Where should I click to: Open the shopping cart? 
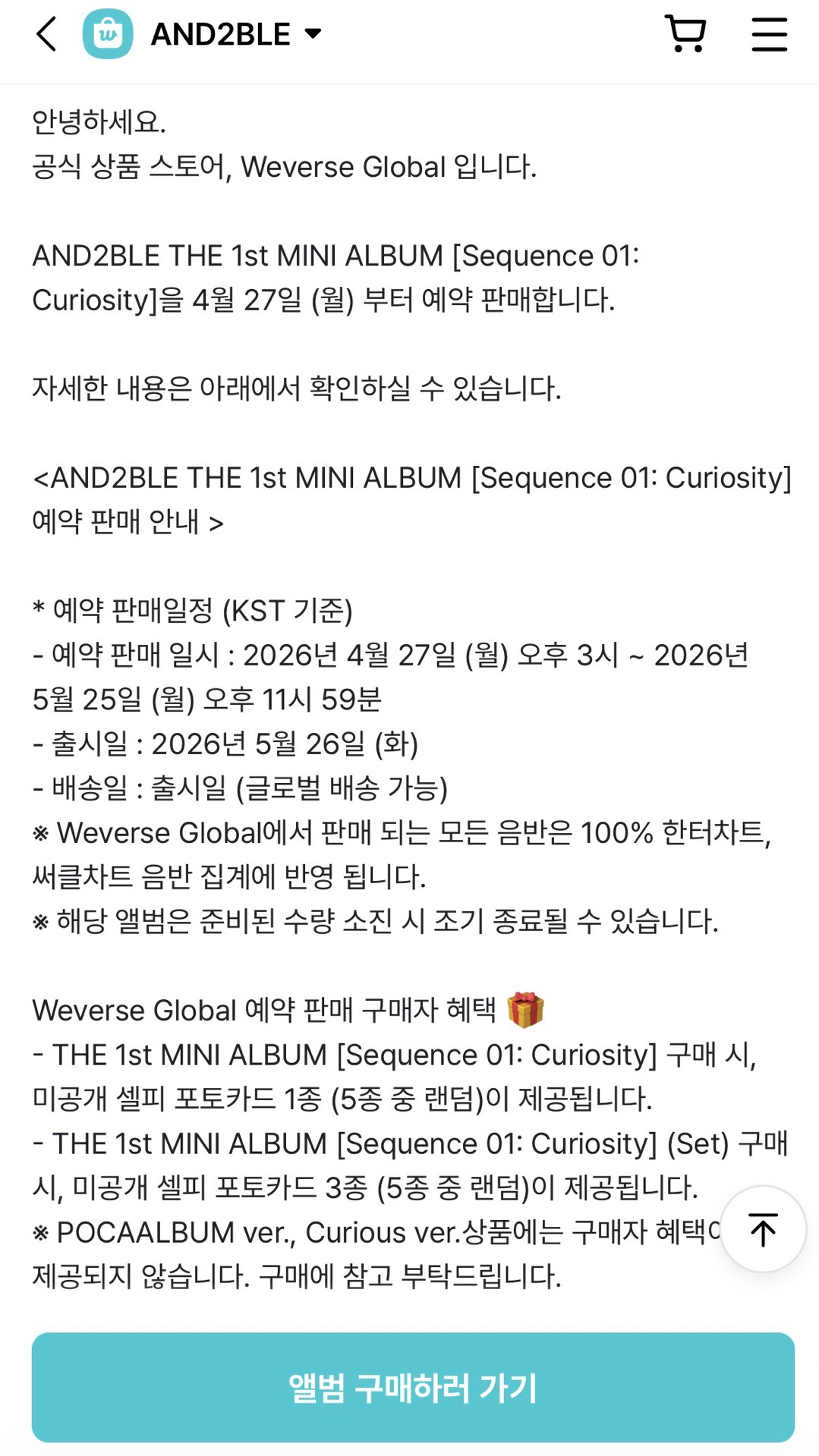pyautogui.click(x=685, y=34)
